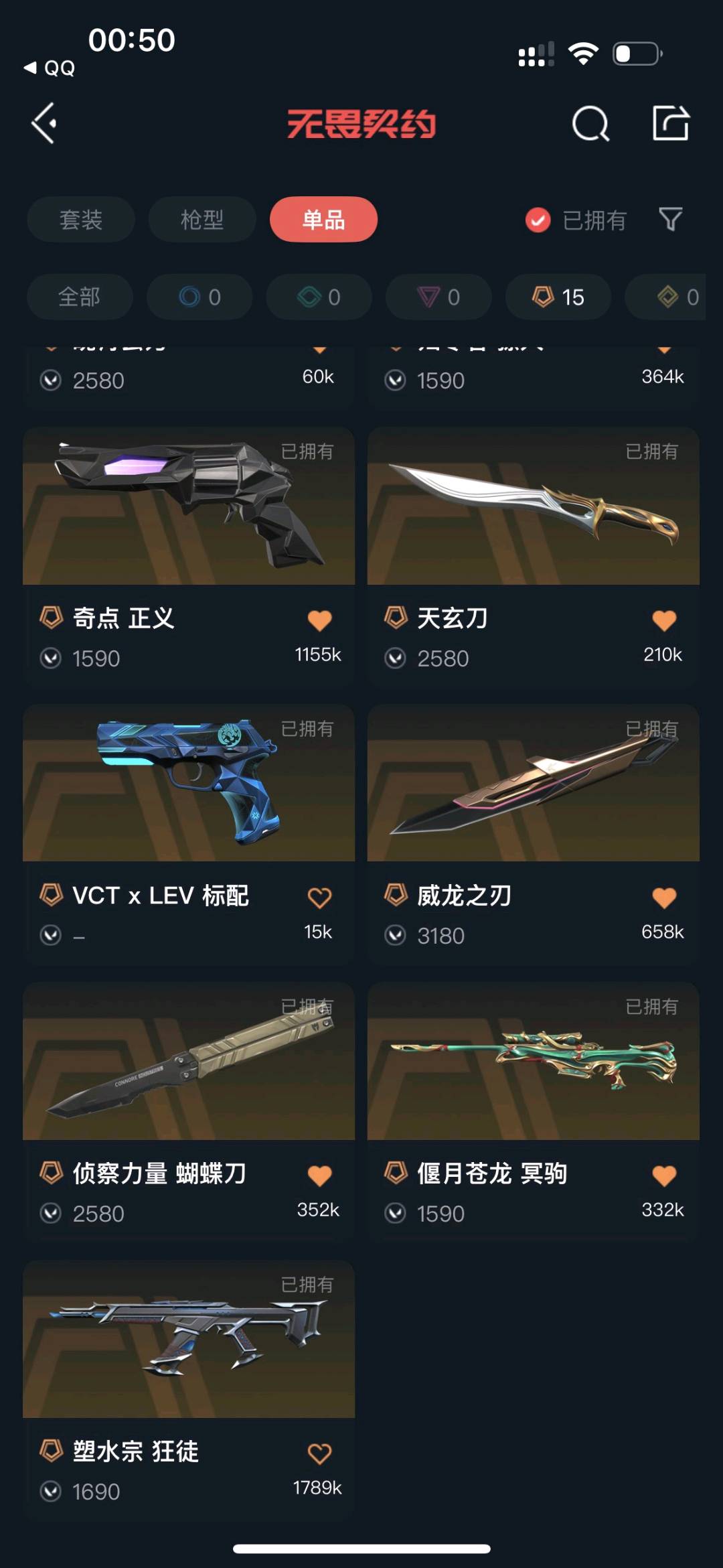Select the 全部 filter chip

(80, 297)
